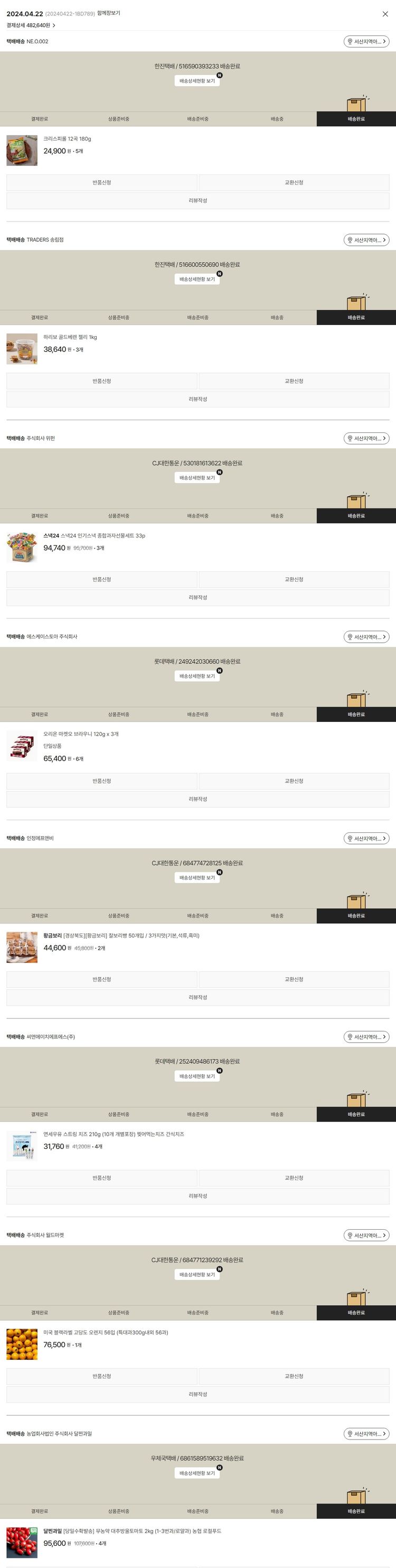View 배송상세현황 for tracking number 516590393233

point(196,80)
